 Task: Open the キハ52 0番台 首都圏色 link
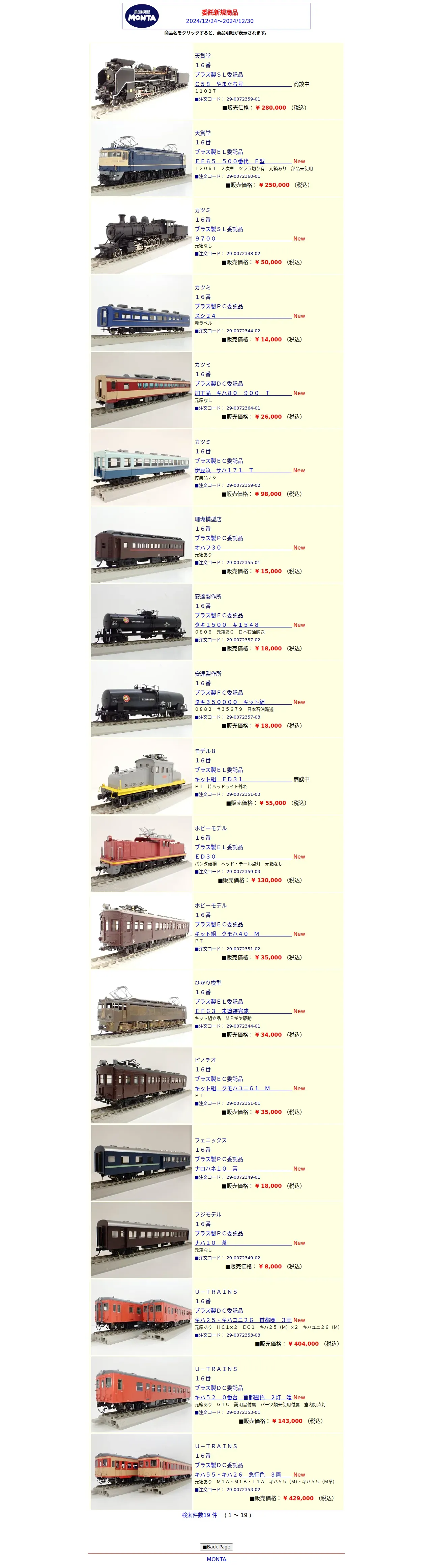tap(243, 1398)
